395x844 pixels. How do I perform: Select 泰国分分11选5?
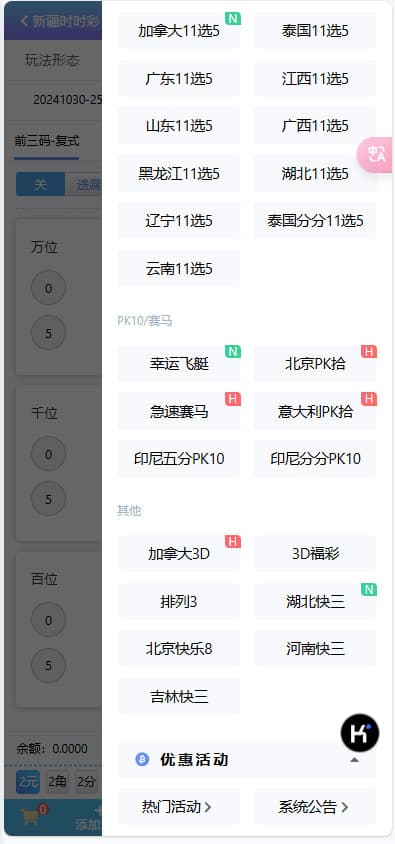point(315,221)
